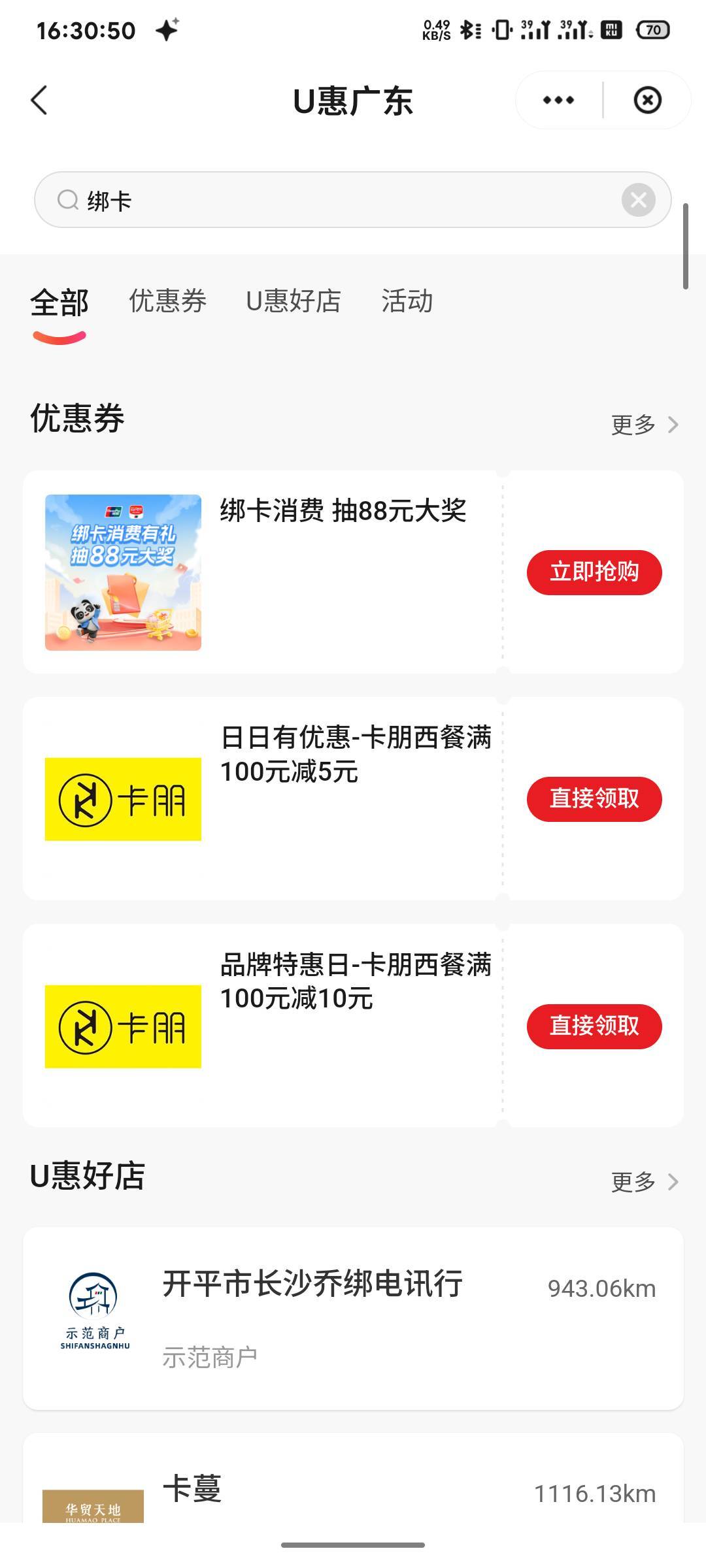Open the 绑卡消费 抽88元大奖 coupon card
This screenshot has height=1568, width=706.
pos(261,572)
